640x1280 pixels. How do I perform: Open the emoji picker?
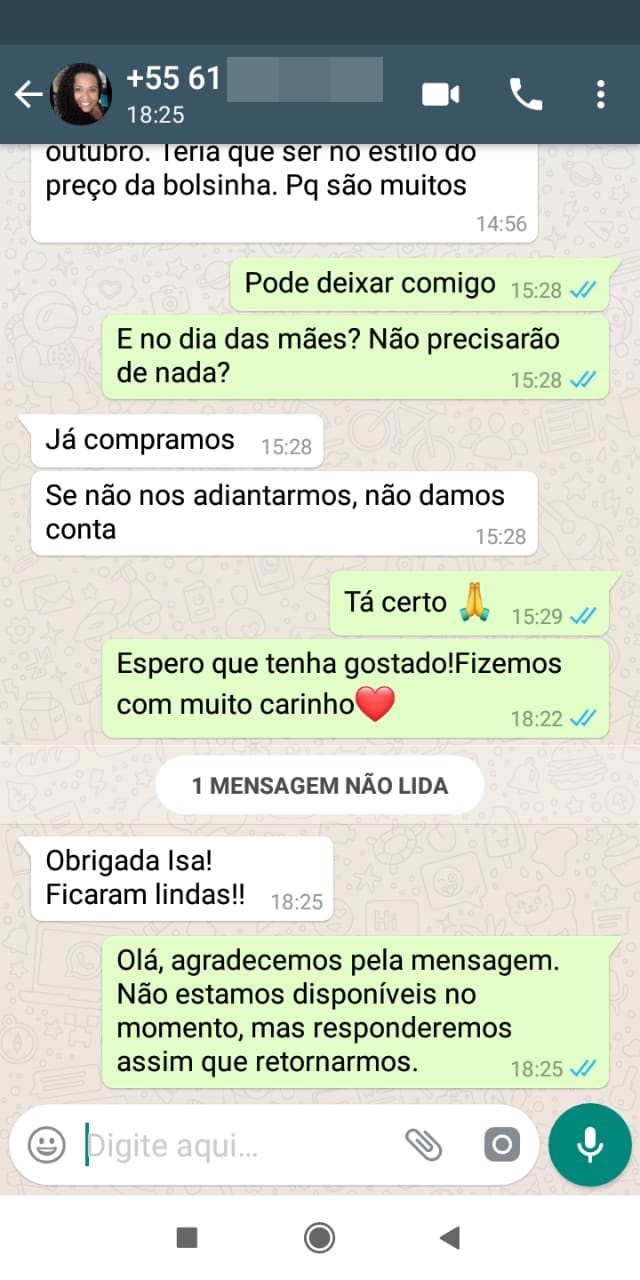coord(46,1144)
